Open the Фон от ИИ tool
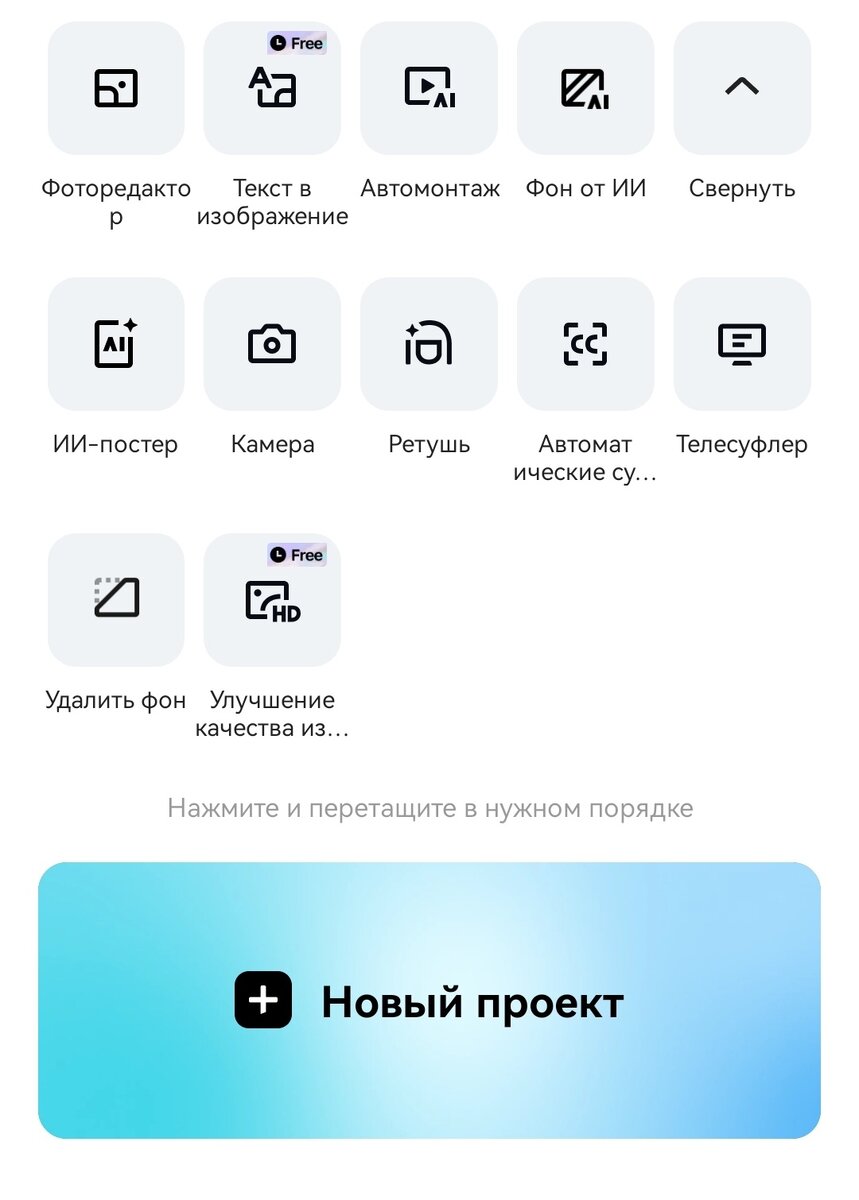 (585, 88)
